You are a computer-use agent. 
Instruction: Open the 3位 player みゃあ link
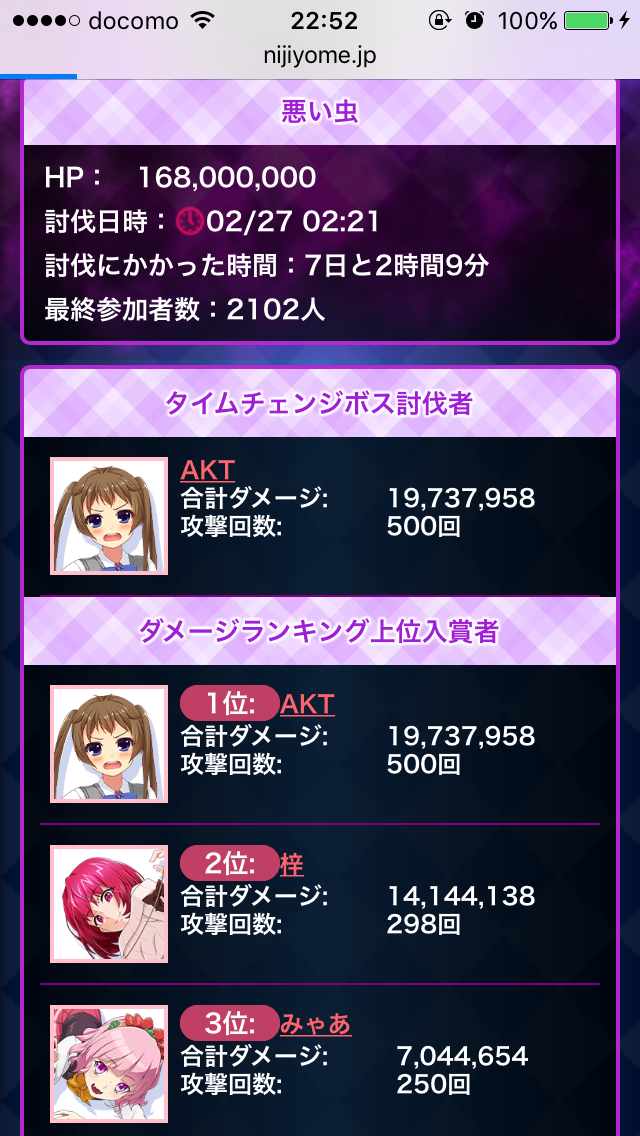[x=315, y=1024]
